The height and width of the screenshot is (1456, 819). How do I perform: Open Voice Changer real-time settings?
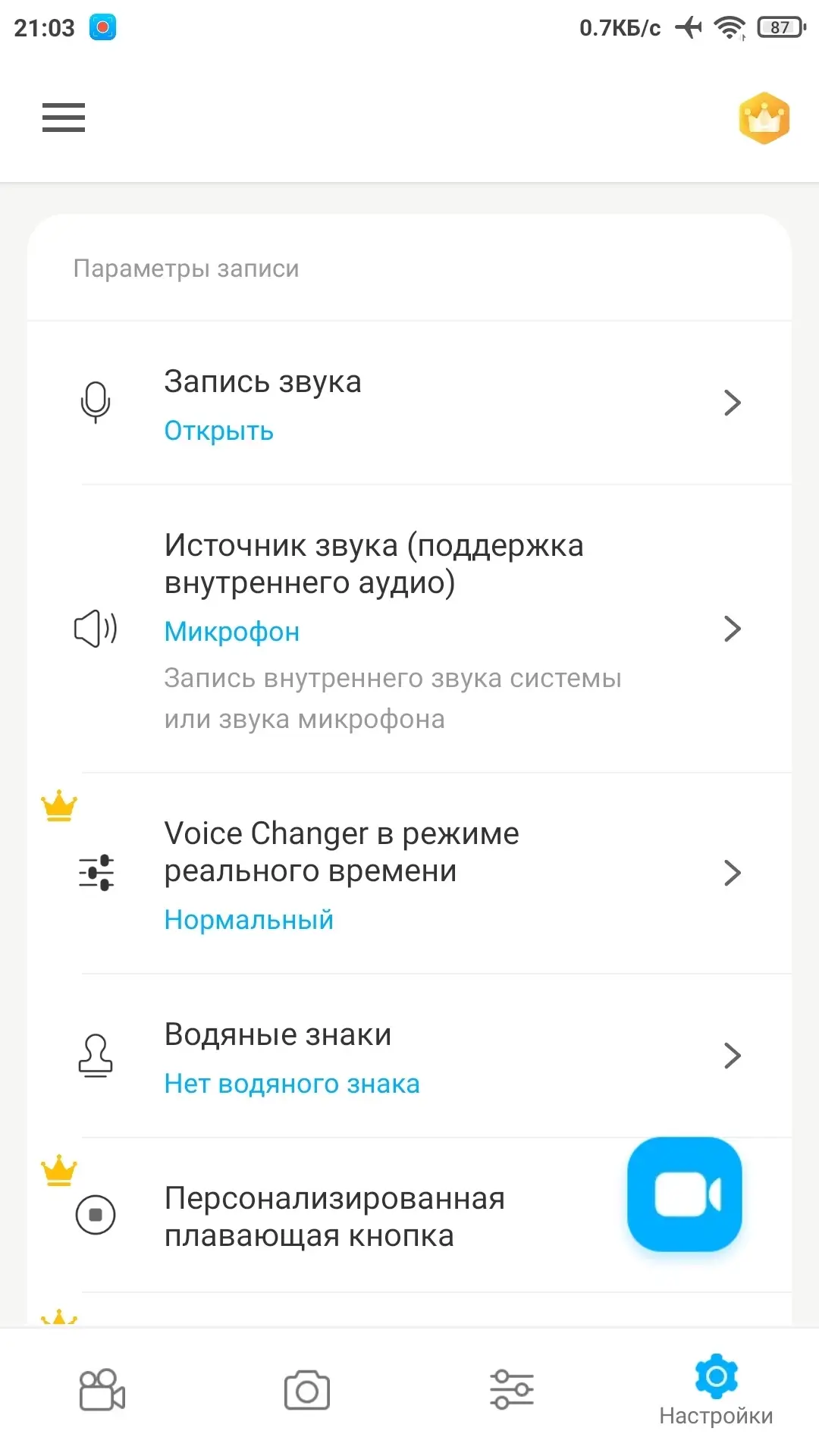(x=409, y=874)
